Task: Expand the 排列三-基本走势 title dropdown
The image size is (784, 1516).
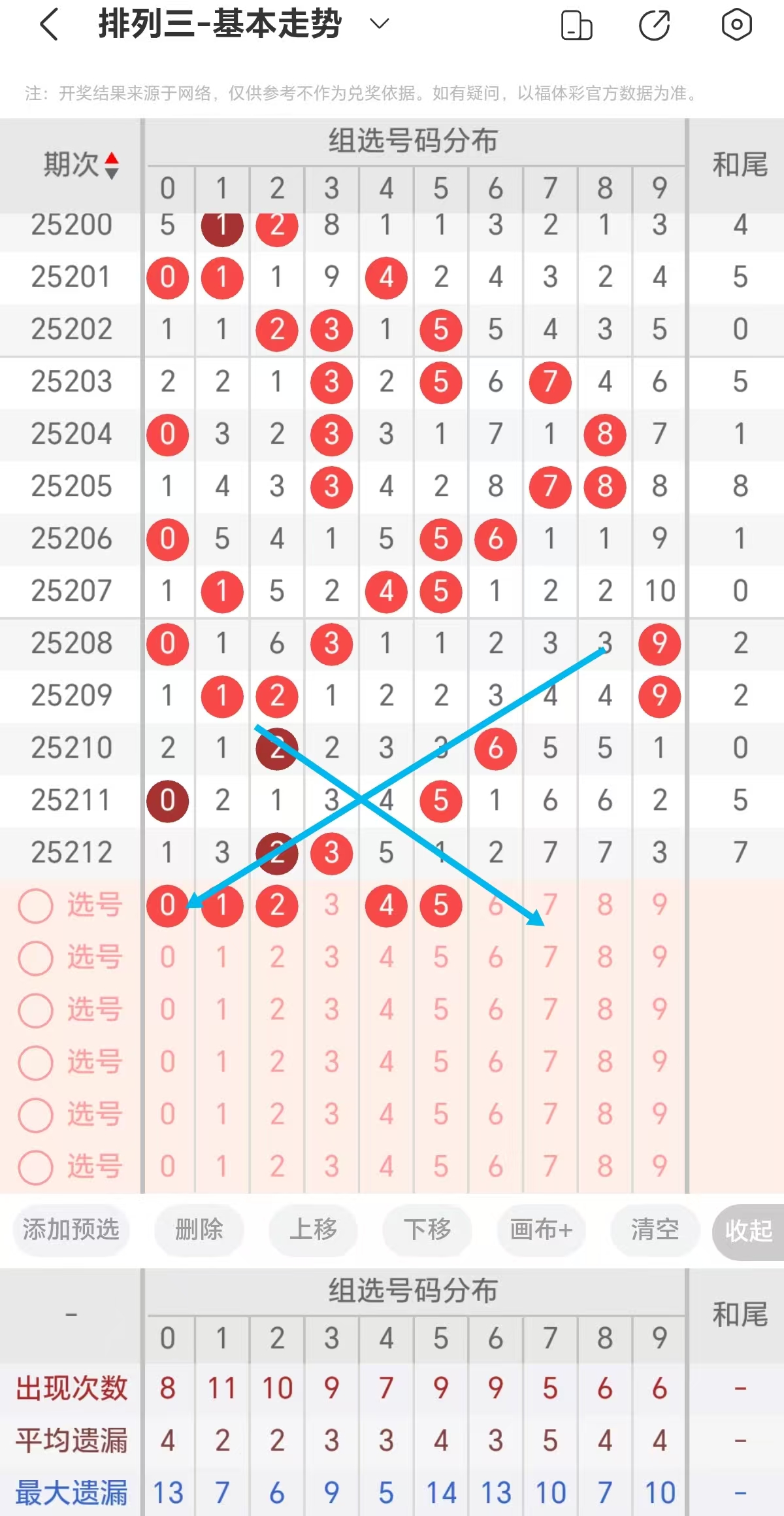Action: tap(379, 25)
